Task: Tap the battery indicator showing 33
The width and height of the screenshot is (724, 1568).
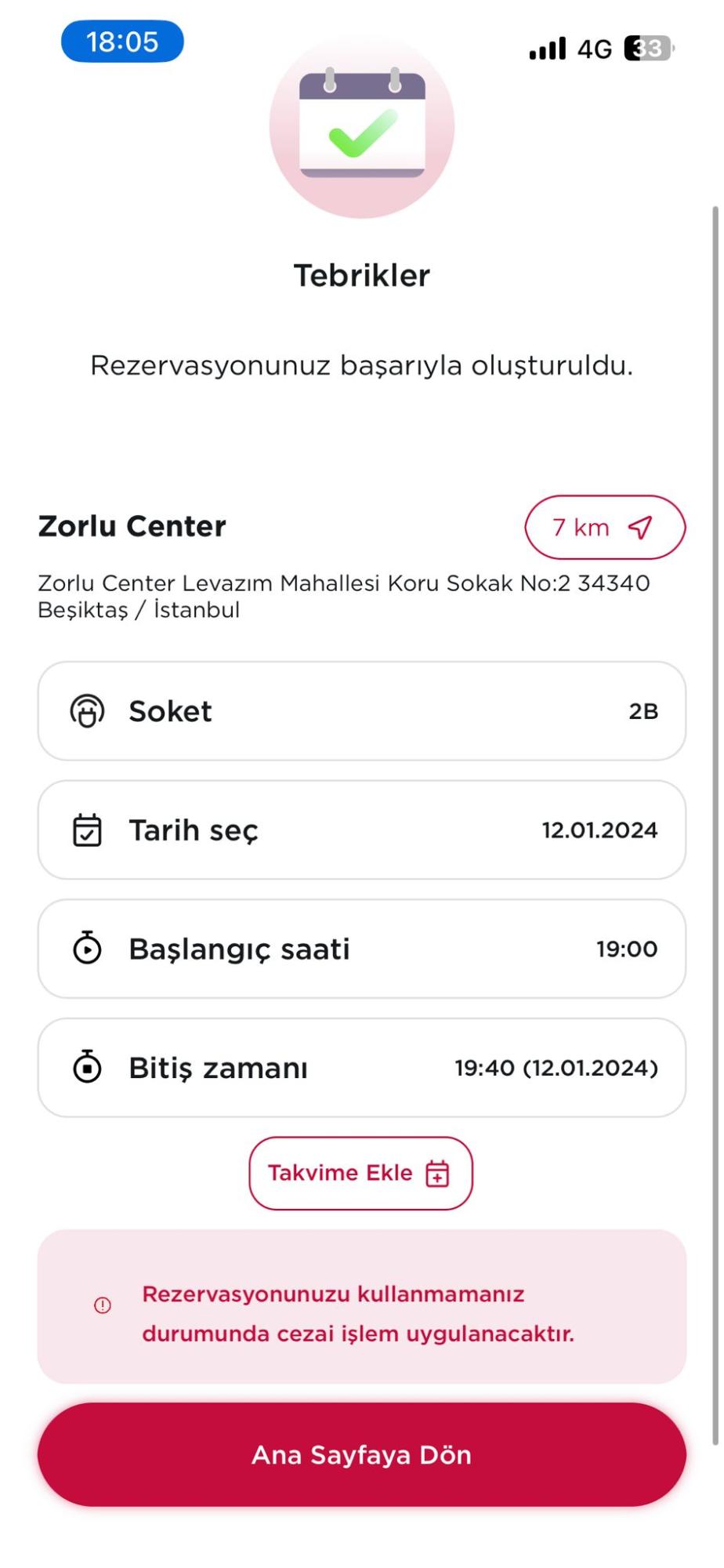Action: [x=646, y=49]
